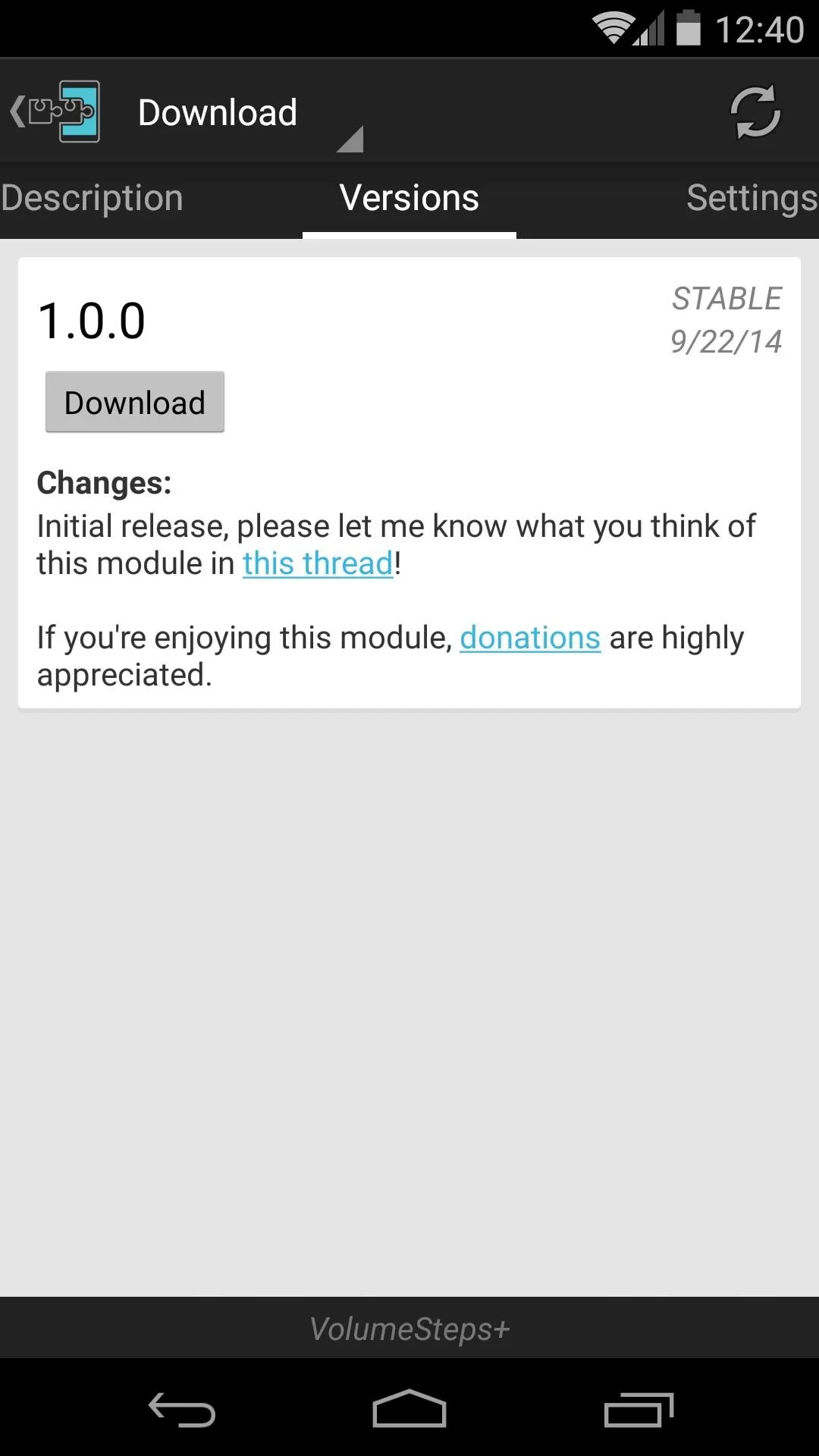Viewport: 819px width, 1456px height.
Task: Download version 1.0.0
Action: tap(135, 402)
